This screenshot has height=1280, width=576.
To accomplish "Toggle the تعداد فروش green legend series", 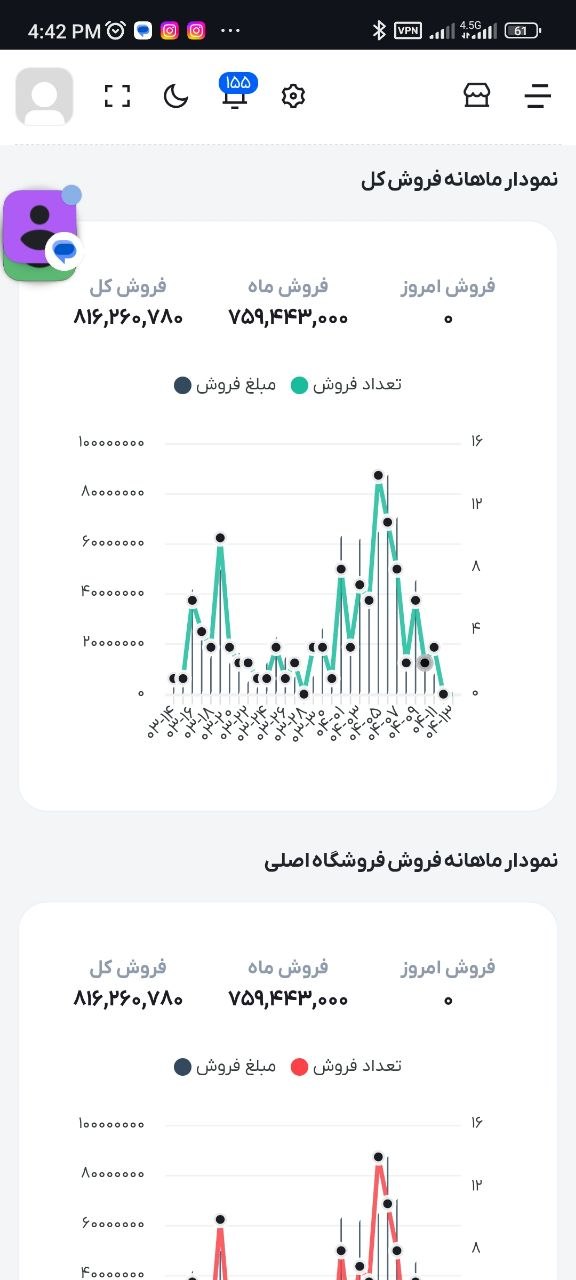I will pos(346,385).
